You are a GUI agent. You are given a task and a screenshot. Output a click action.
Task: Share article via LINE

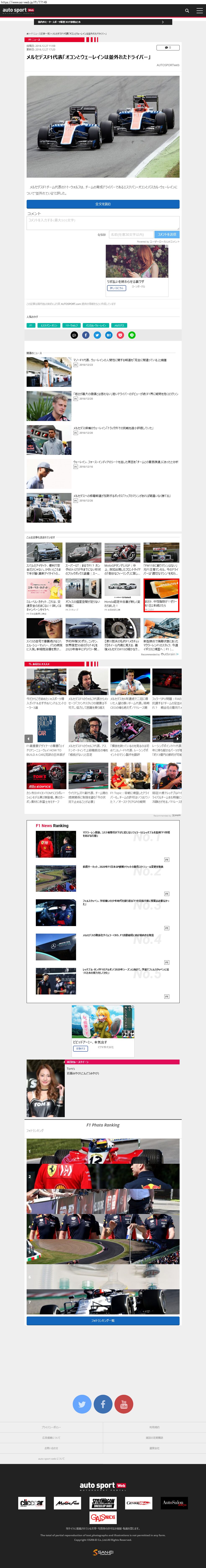pyautogui.click(x=132, y=335)
